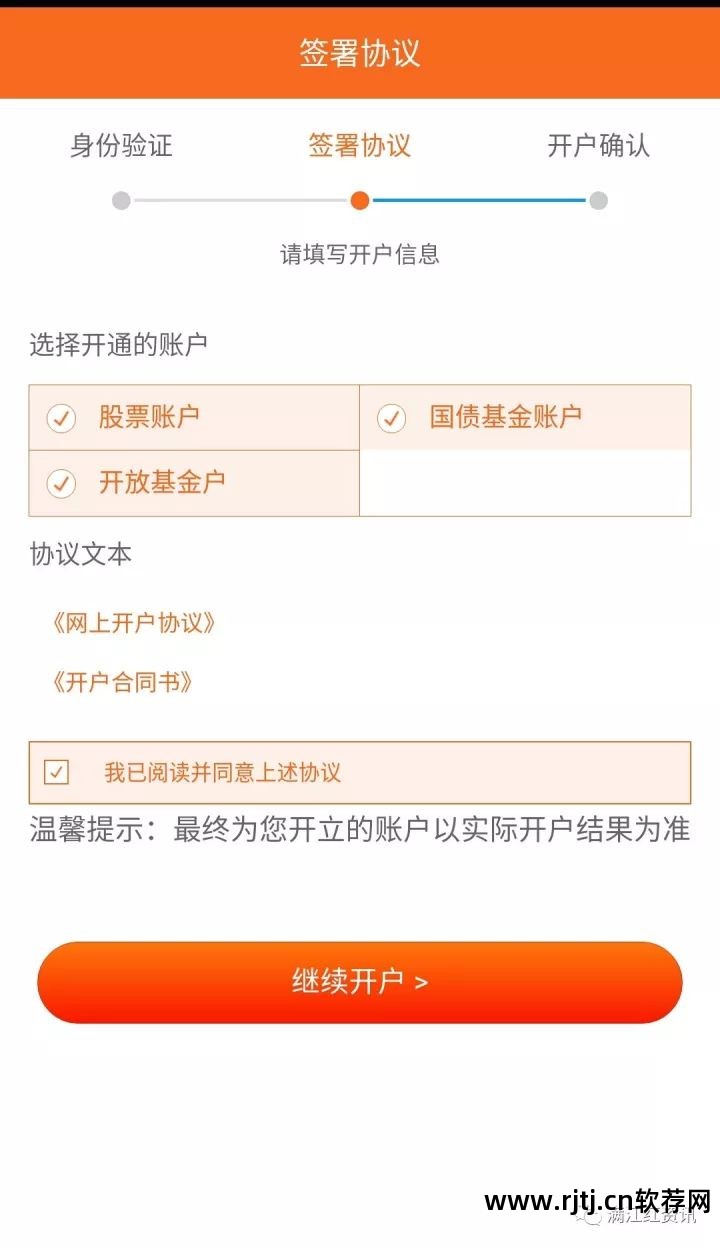This screenshot has height=1247, width=720.
Task: Tap the 国债基金账户 circular check icon
Action: [391, 418]
